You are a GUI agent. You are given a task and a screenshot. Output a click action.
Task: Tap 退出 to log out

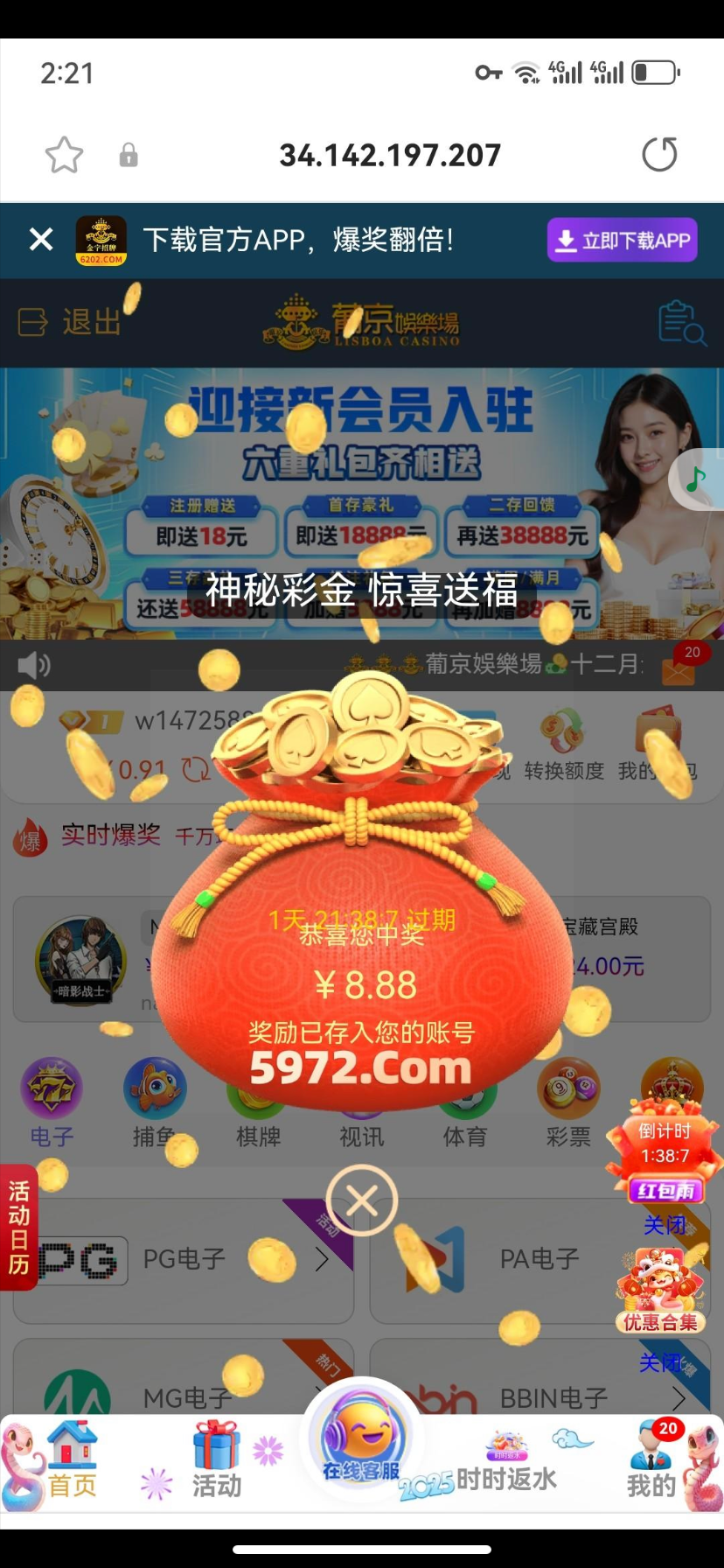point(70,322)
